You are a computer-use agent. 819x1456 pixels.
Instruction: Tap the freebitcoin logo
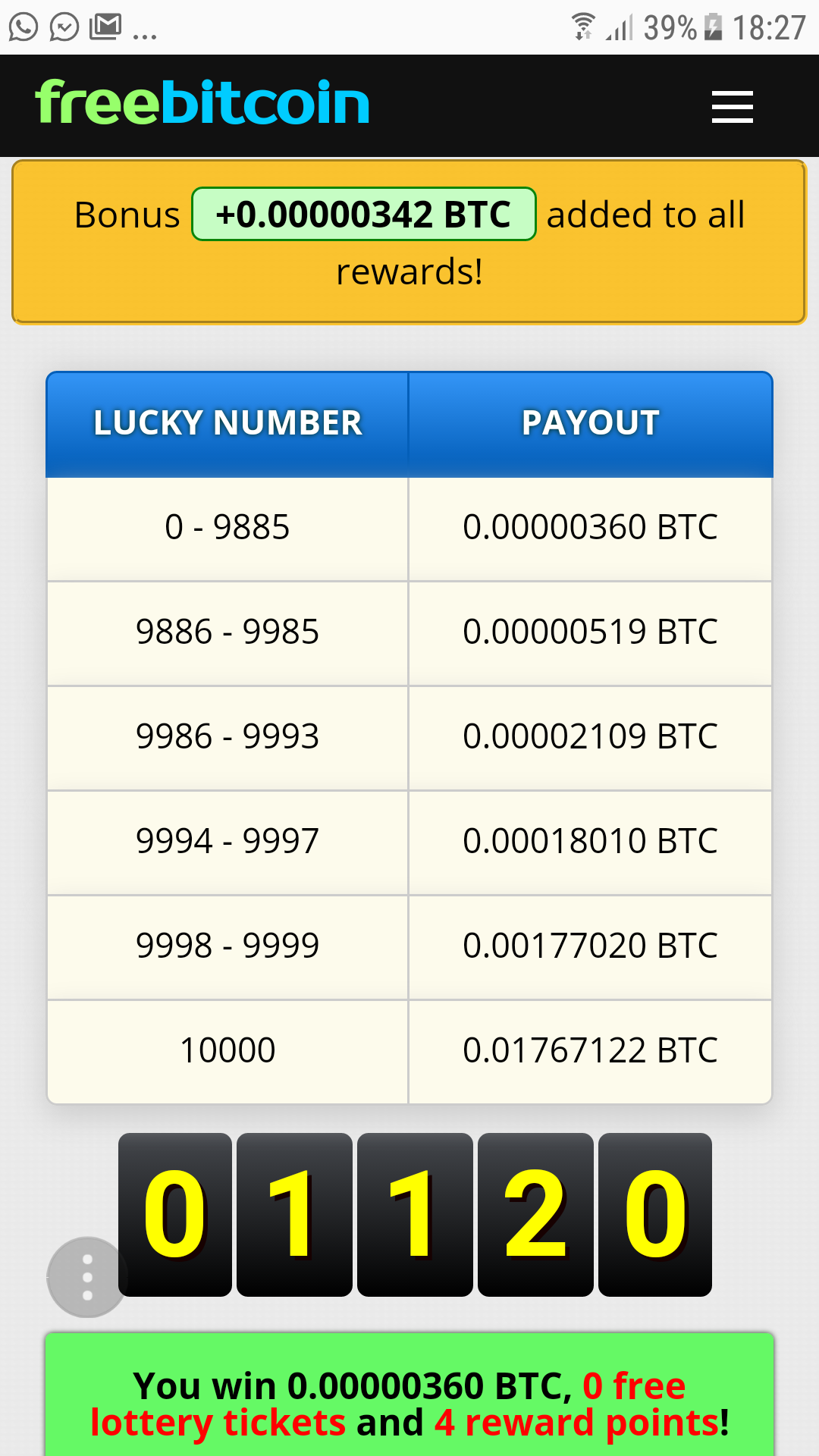tap(202, 102)
